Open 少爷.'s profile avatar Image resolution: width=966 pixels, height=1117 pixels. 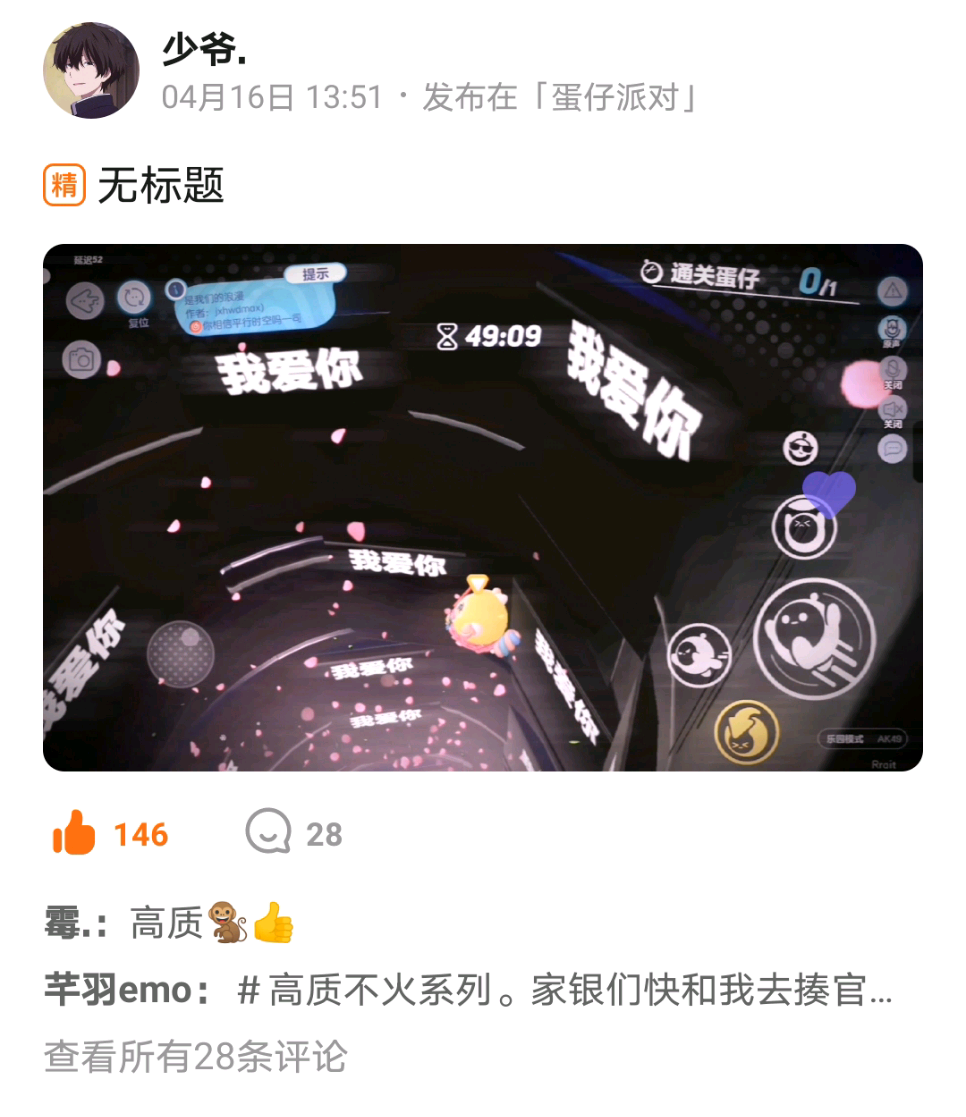pos(91,71)
